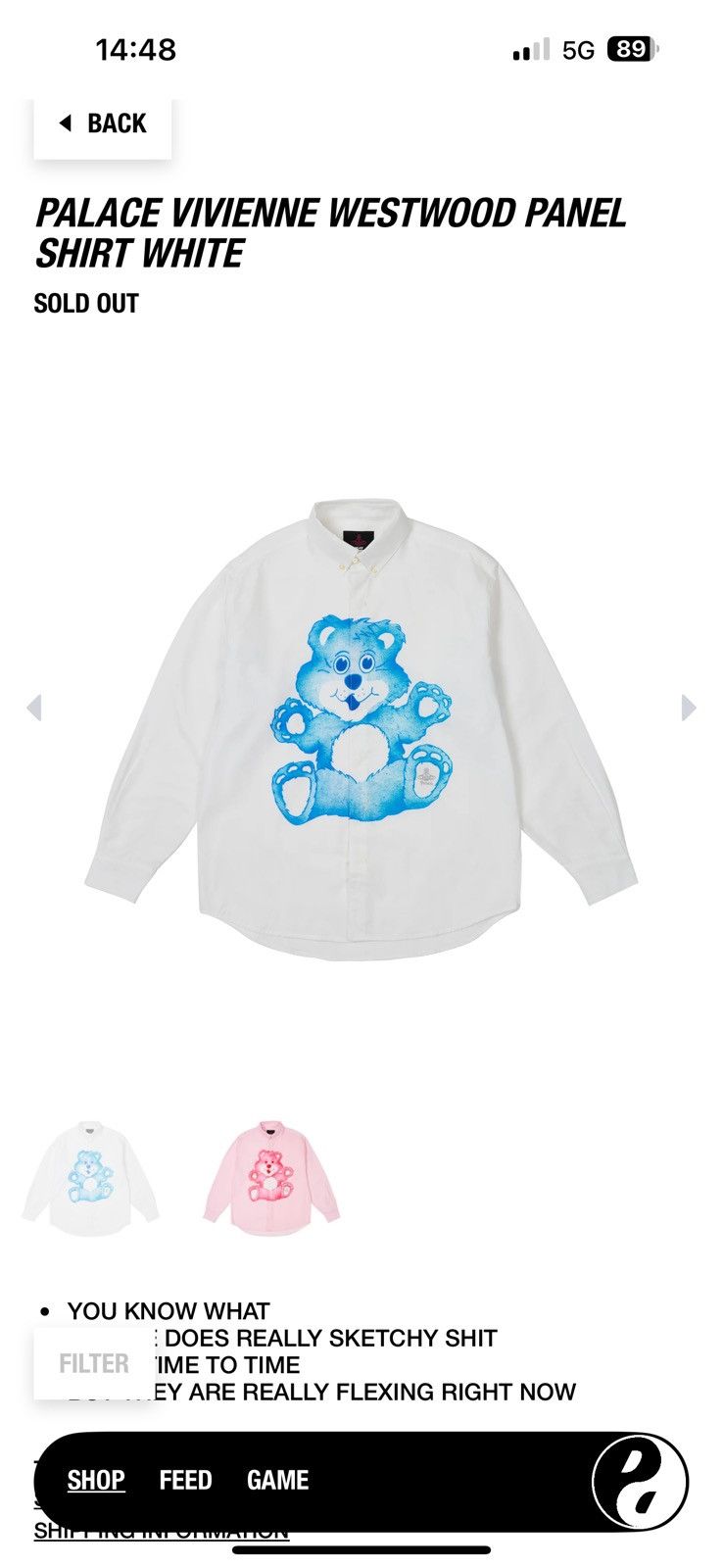
Task: Go back using the BACK button
Action: click(x=102, y=125)
